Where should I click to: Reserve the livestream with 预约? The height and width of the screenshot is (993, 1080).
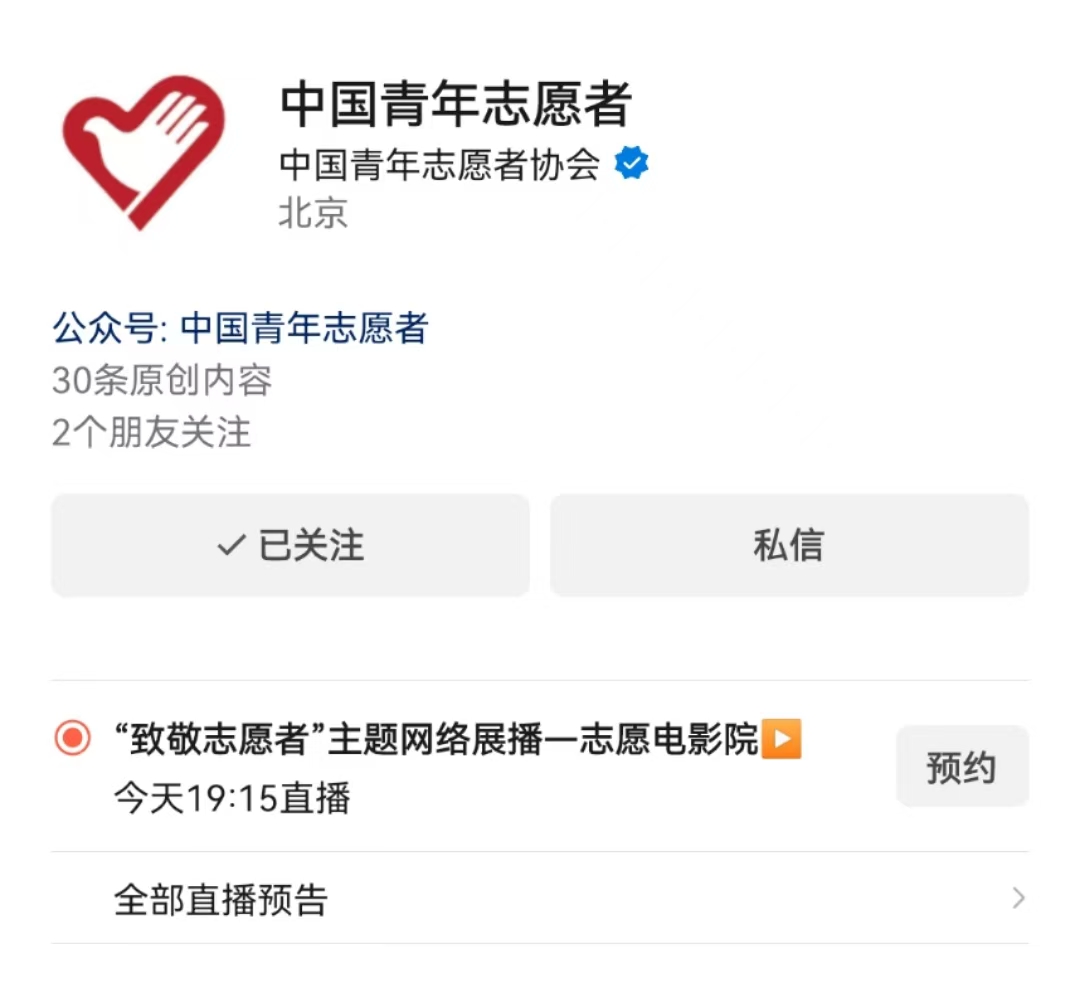click(x=961, y=767)
